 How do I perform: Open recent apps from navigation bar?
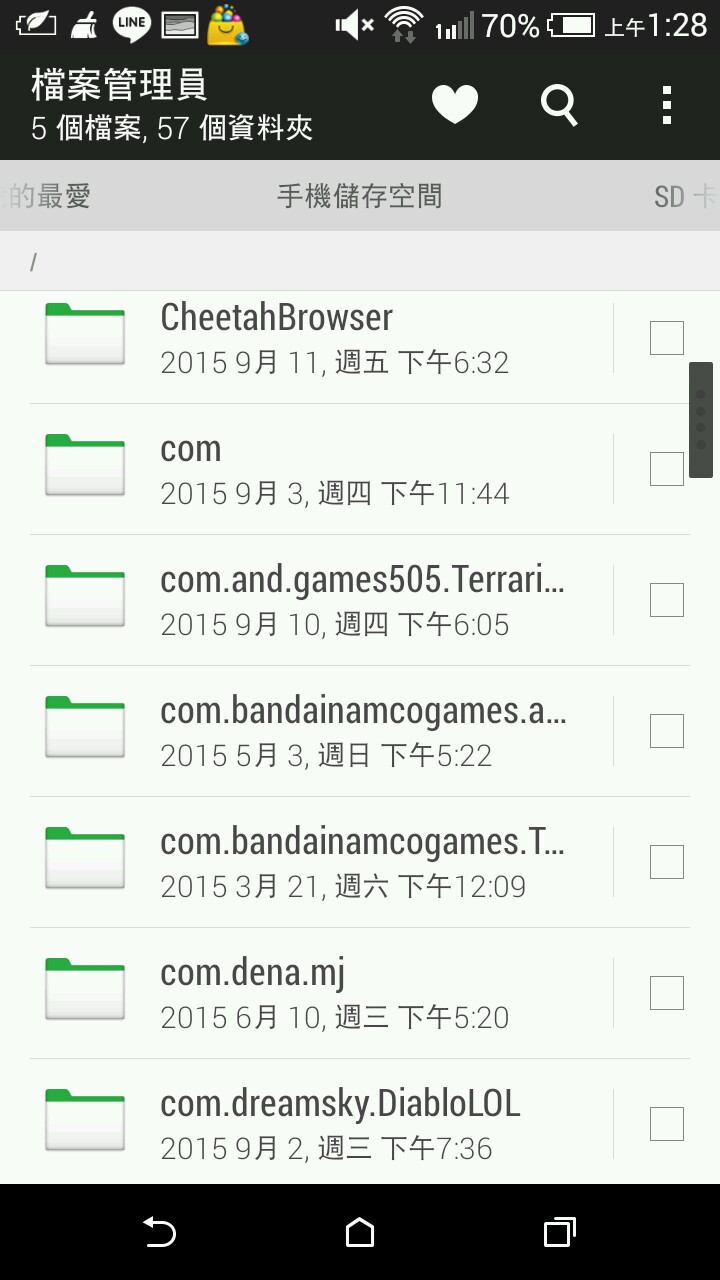click(559, 1232)
